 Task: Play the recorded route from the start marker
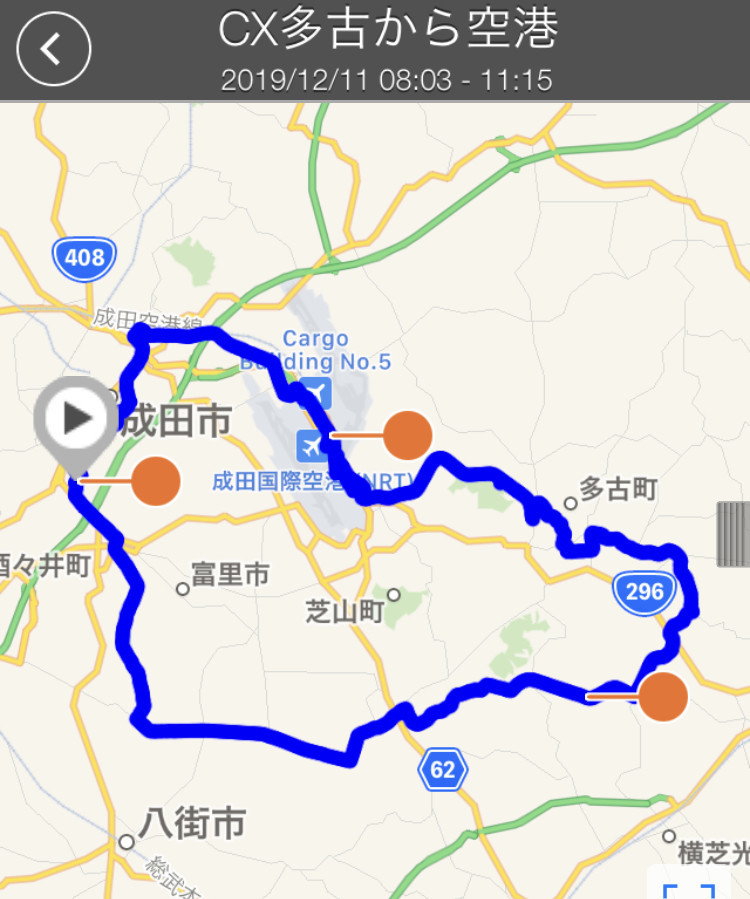[76, 420]
